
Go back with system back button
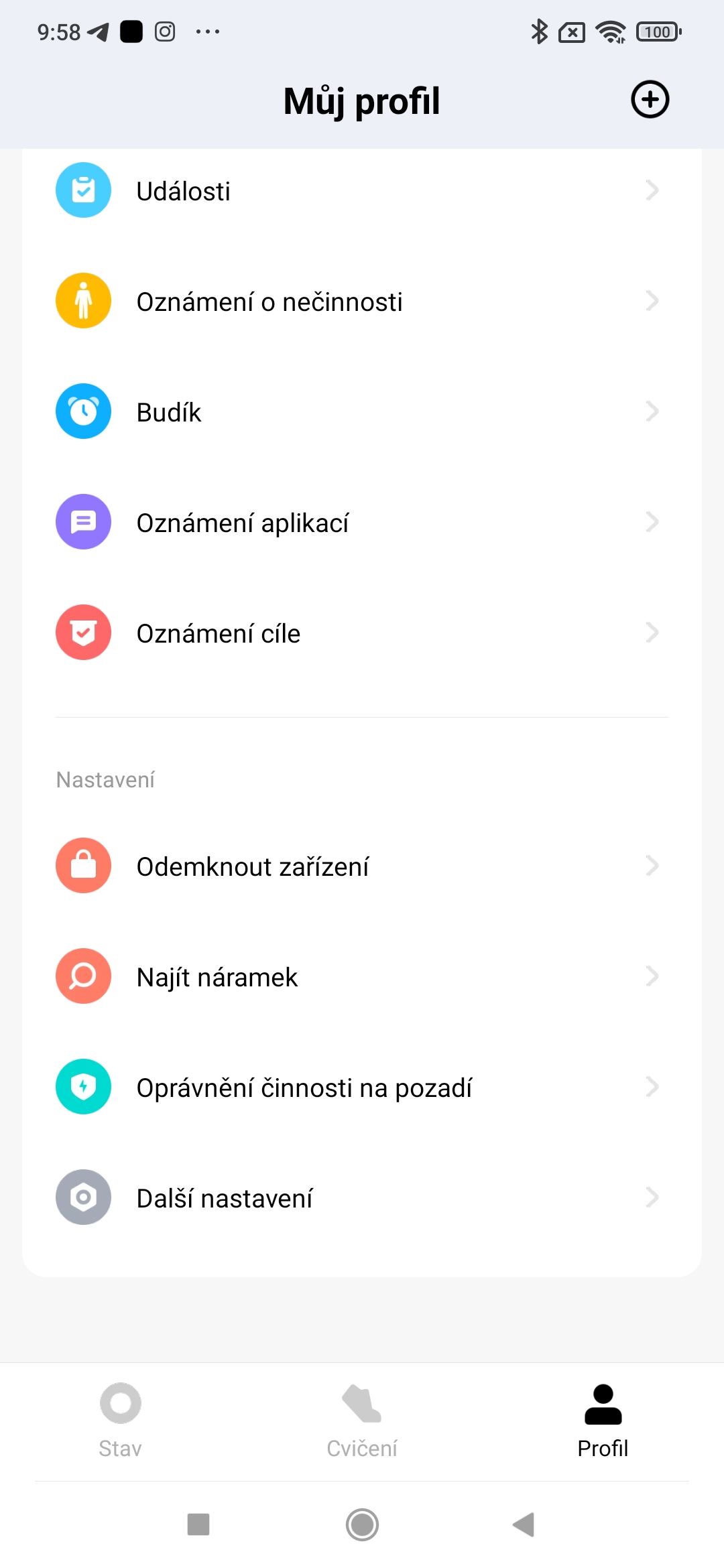[x=524, y=1524]
